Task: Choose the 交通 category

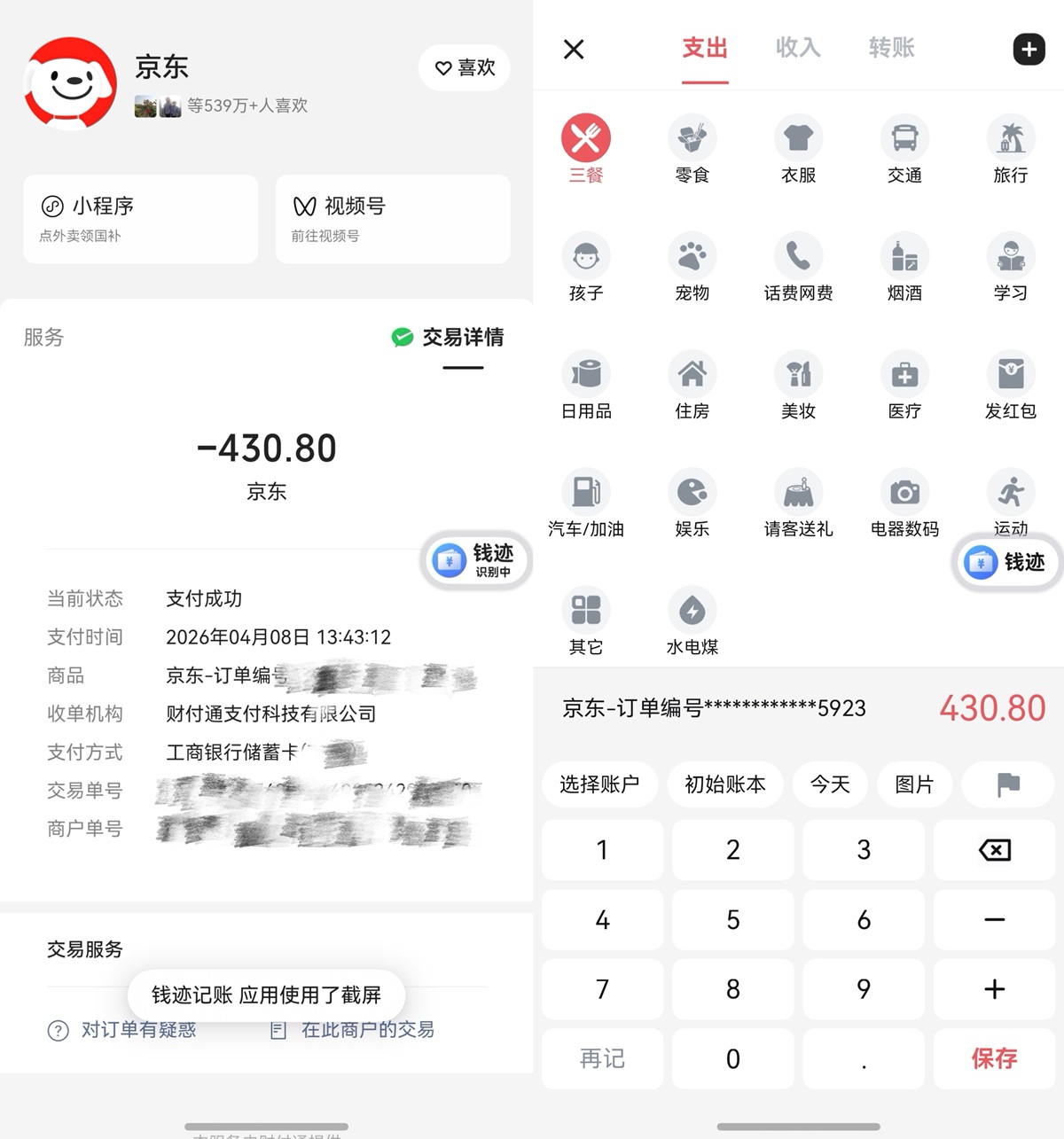Action: tap(904, 149)
